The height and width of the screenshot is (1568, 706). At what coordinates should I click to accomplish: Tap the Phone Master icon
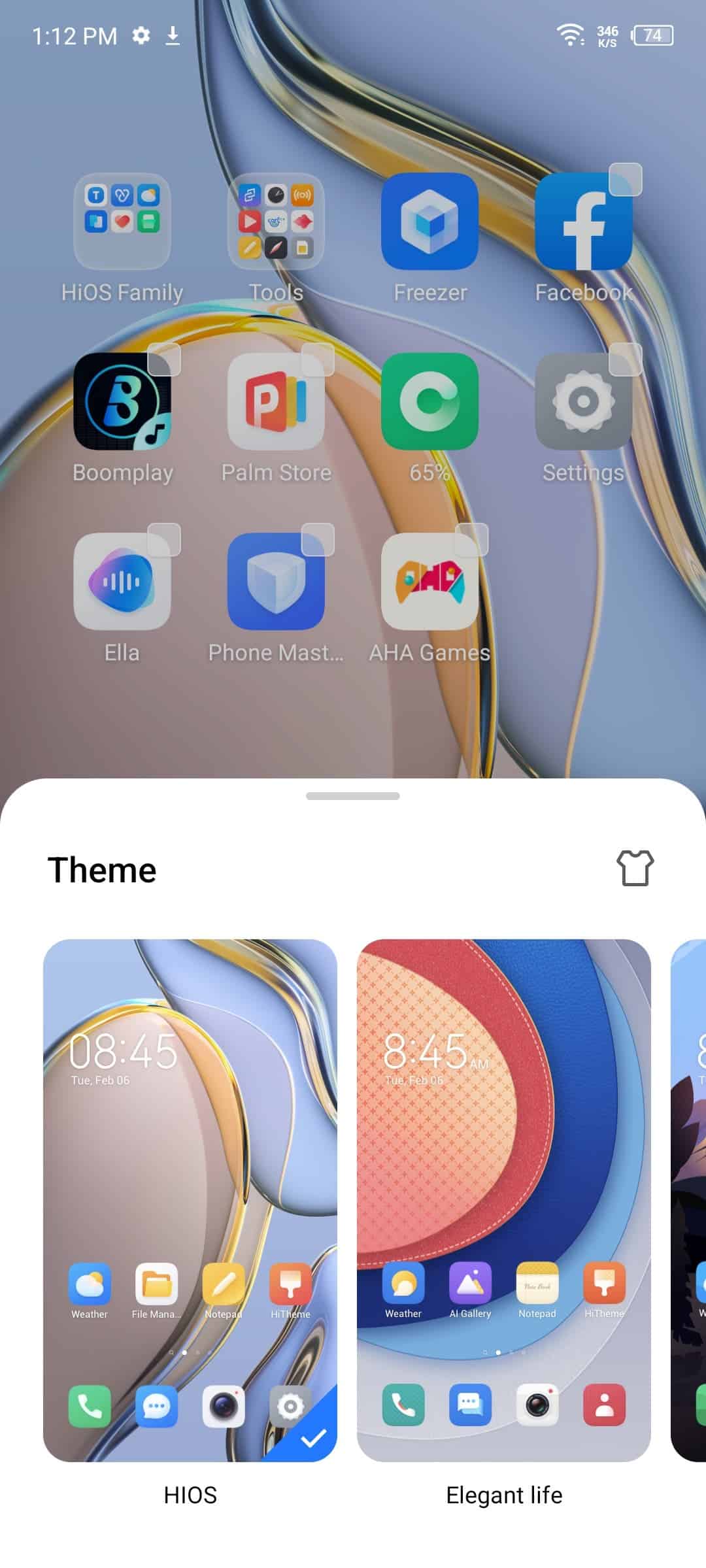click(x=276, y=581)
